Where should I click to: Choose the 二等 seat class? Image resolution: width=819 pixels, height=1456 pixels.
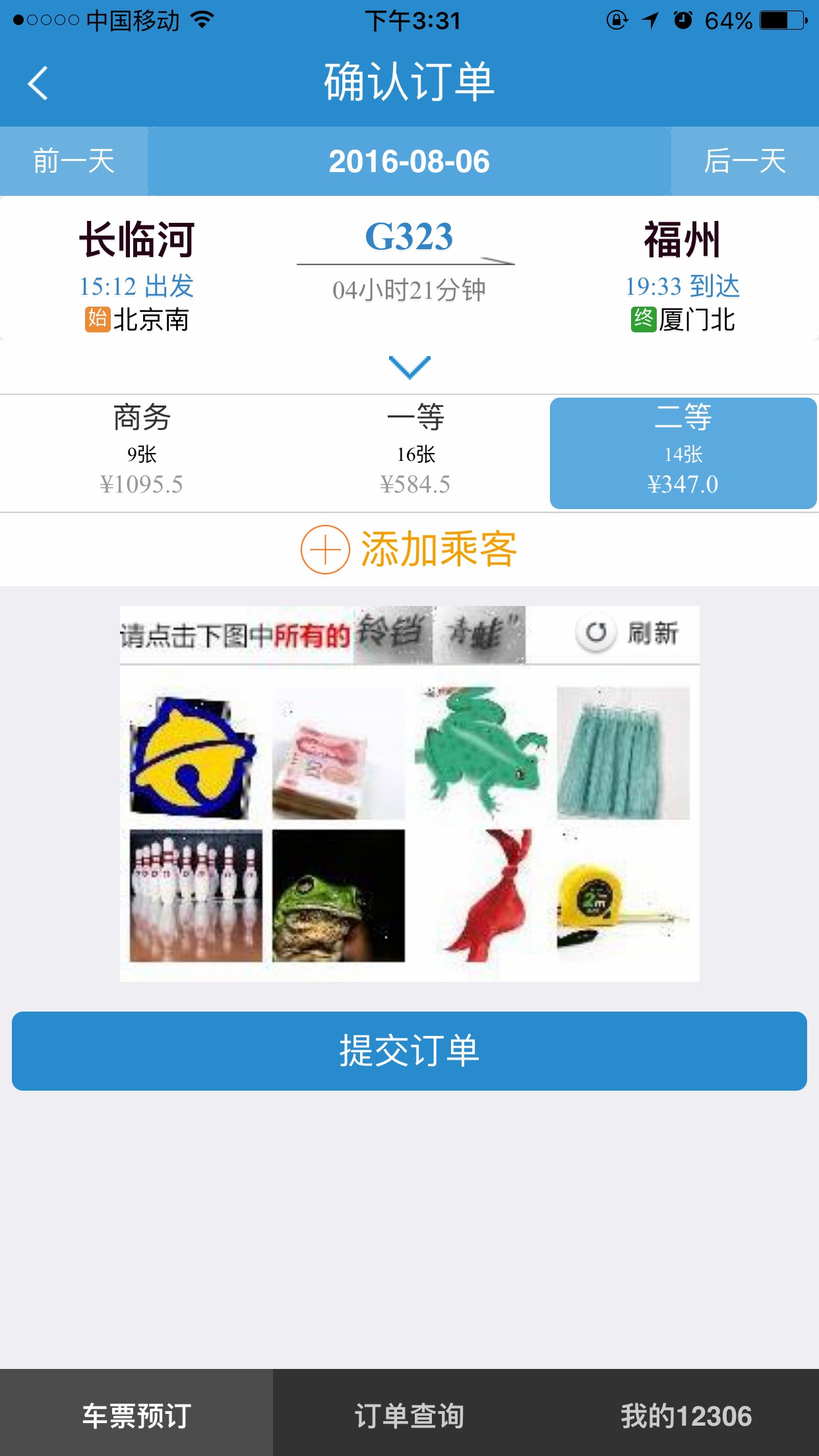tap(683, 453)
